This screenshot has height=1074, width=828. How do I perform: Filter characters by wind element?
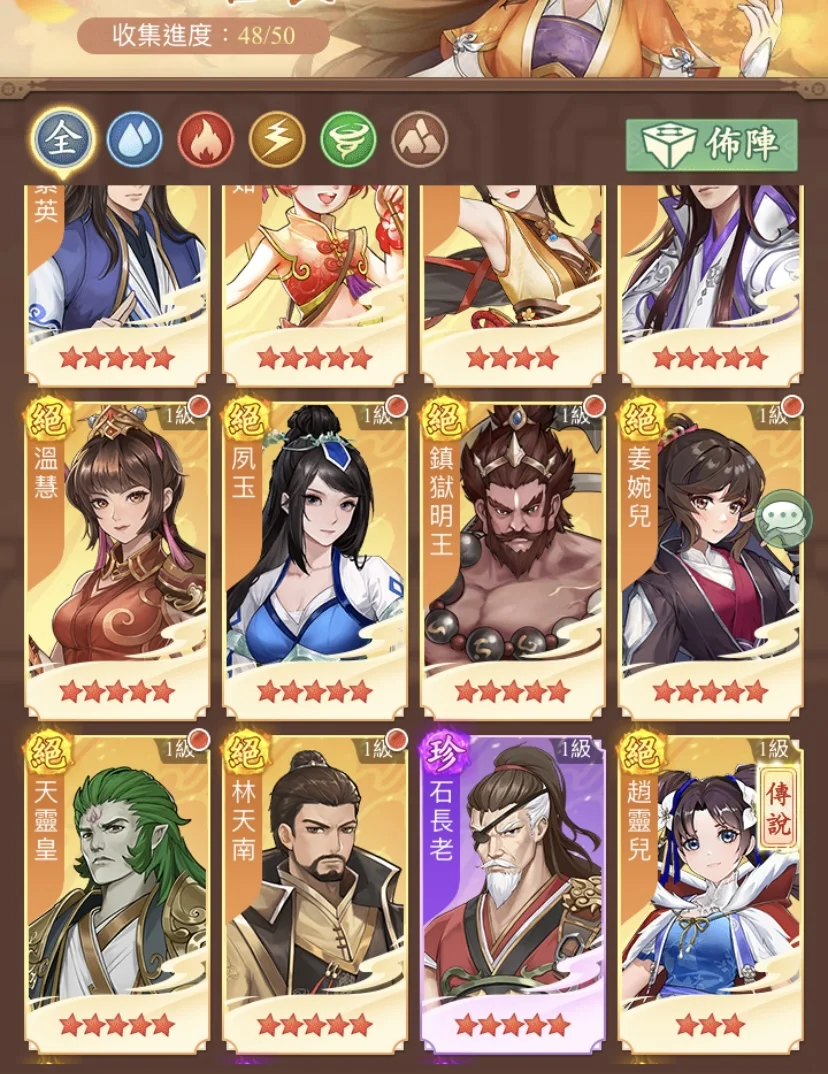point(348,140)
